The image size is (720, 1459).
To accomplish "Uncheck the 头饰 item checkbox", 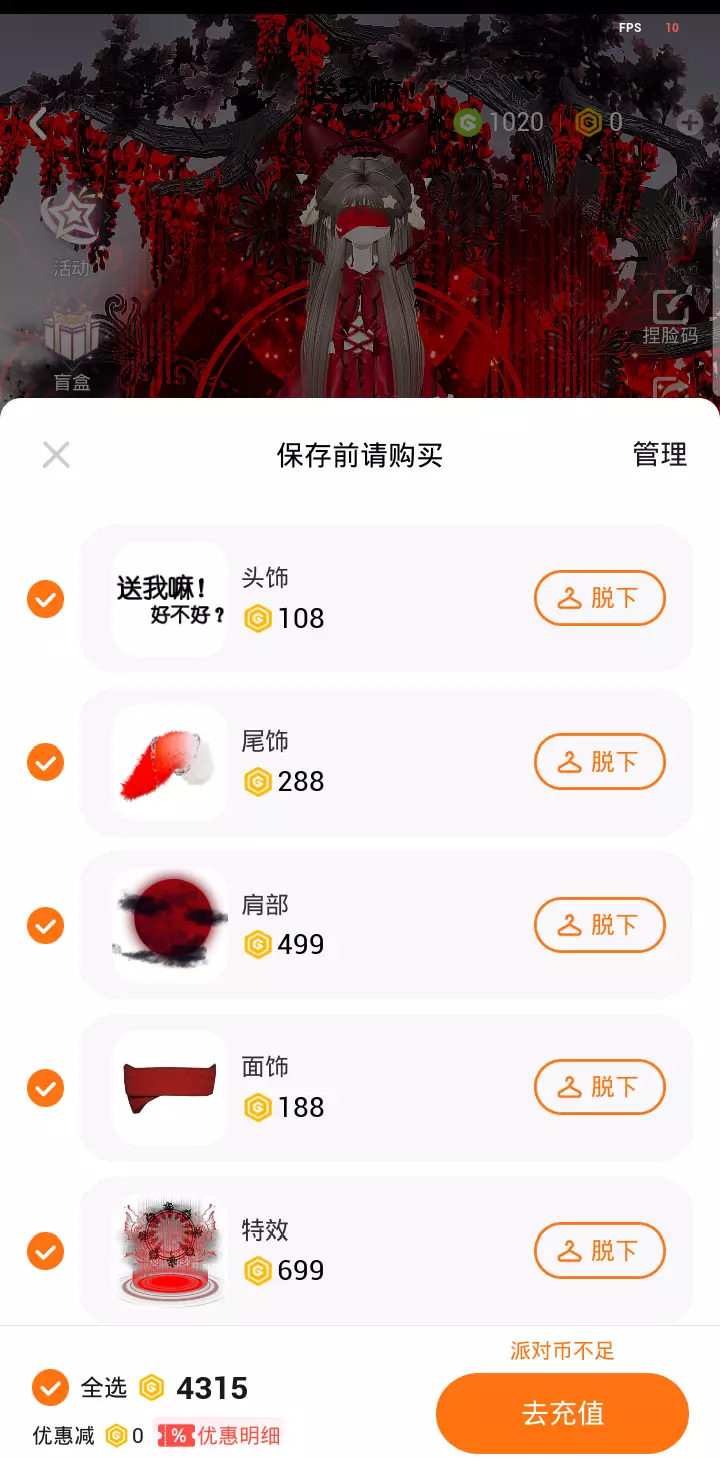I will pyautogui.click(x=45, y=599).
